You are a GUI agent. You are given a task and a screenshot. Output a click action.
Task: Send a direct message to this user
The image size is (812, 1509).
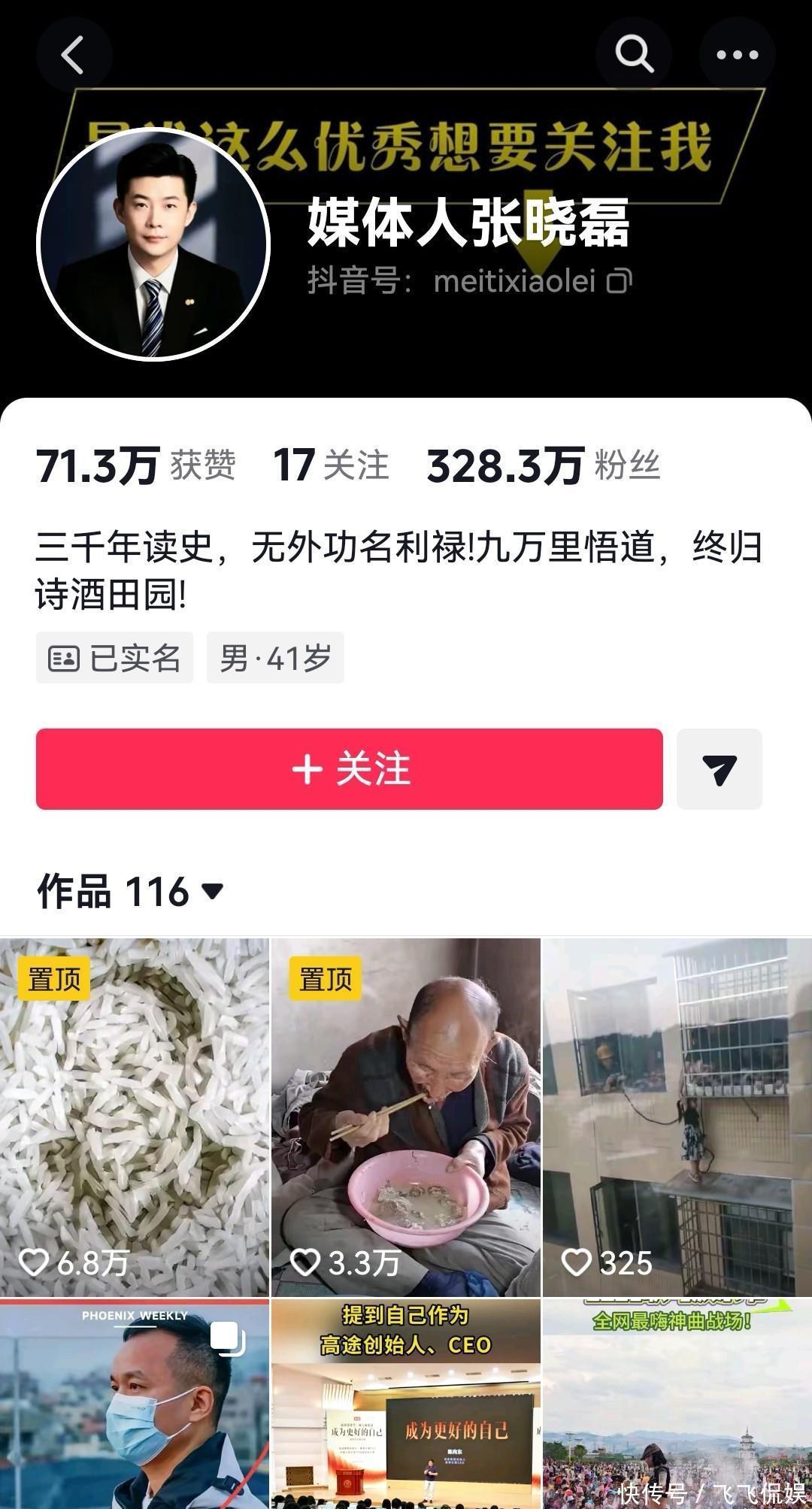coord(720,769)
